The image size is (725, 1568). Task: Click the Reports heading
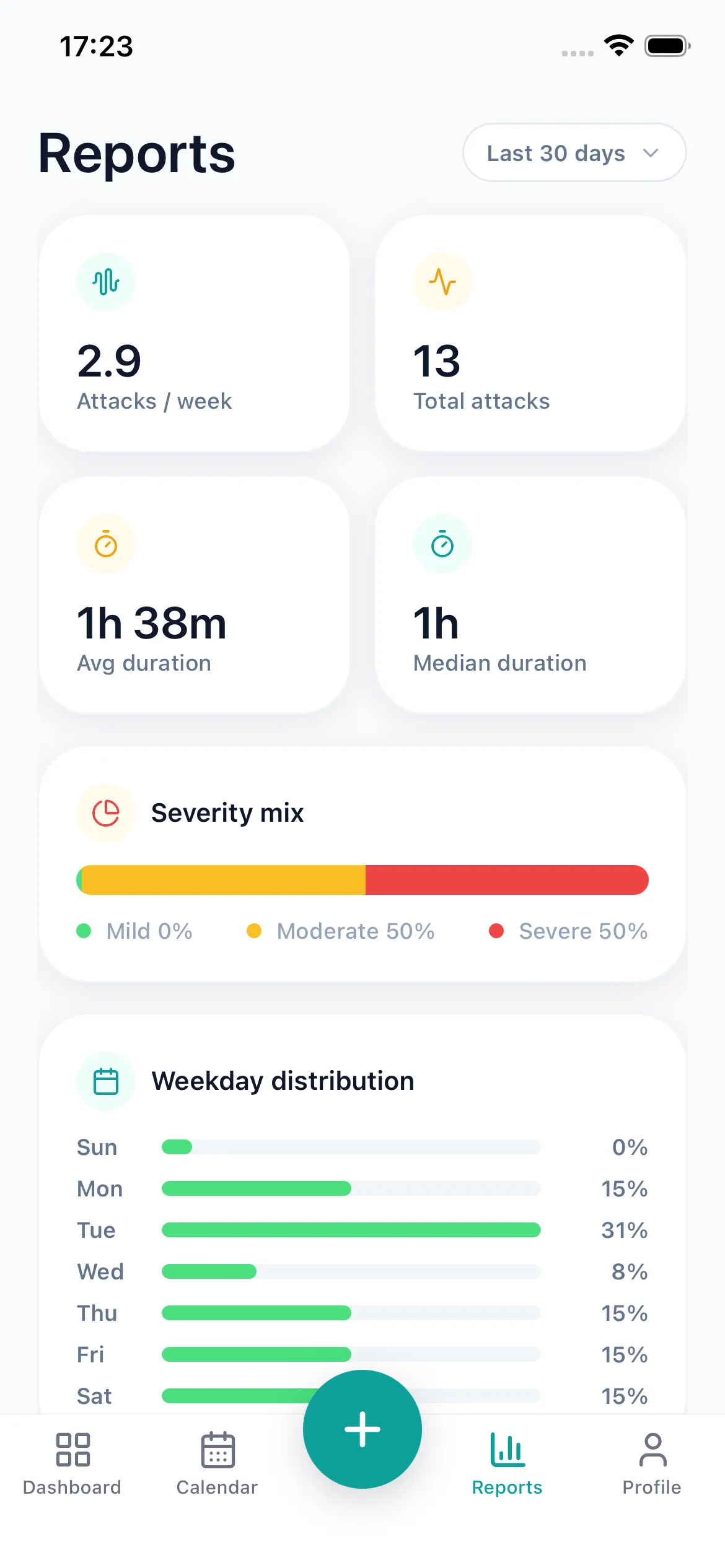pyautogui.click(x=136, y=153)
